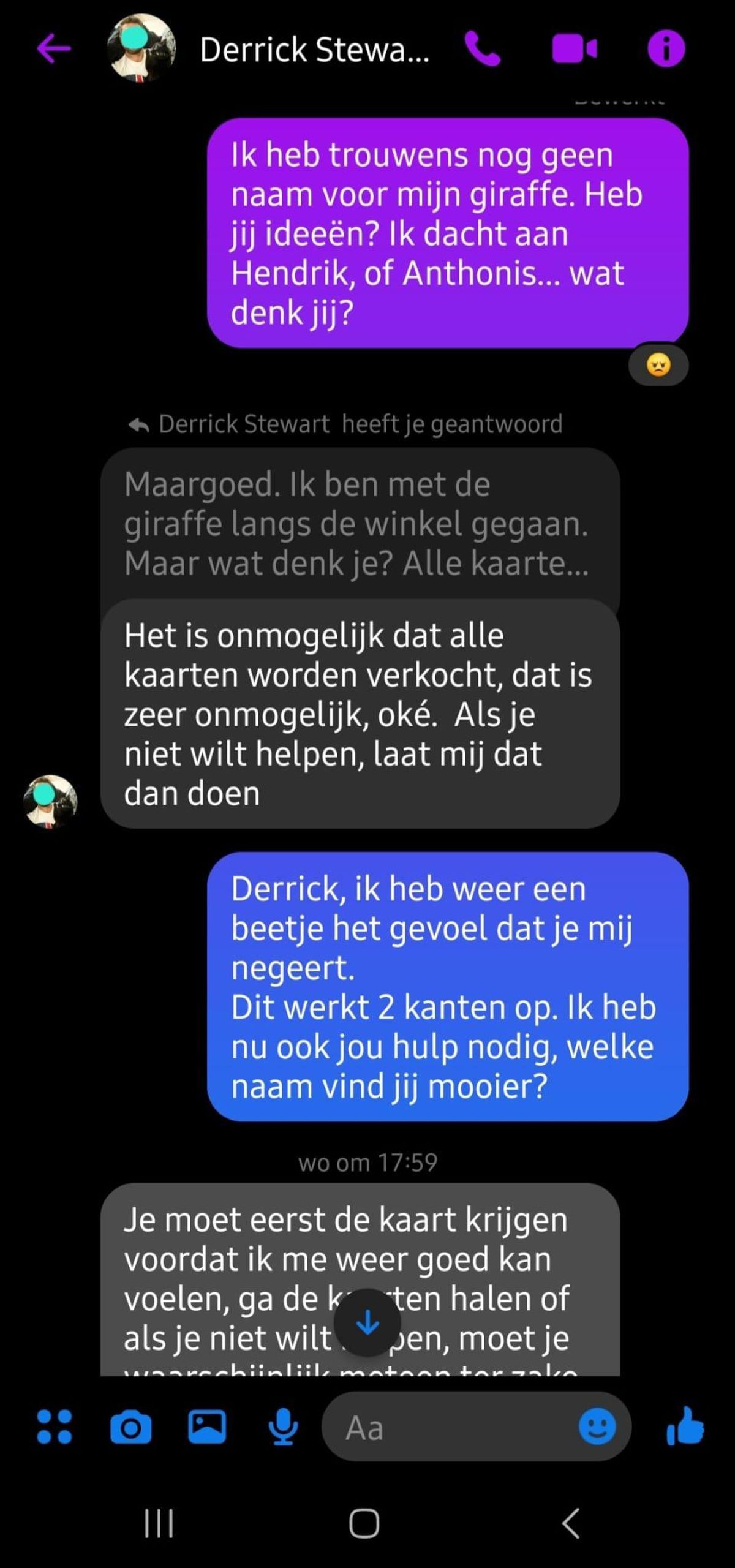Tap Derrick's avatar beside his message
Screen dimensions: 735x1568
[50, 801]
